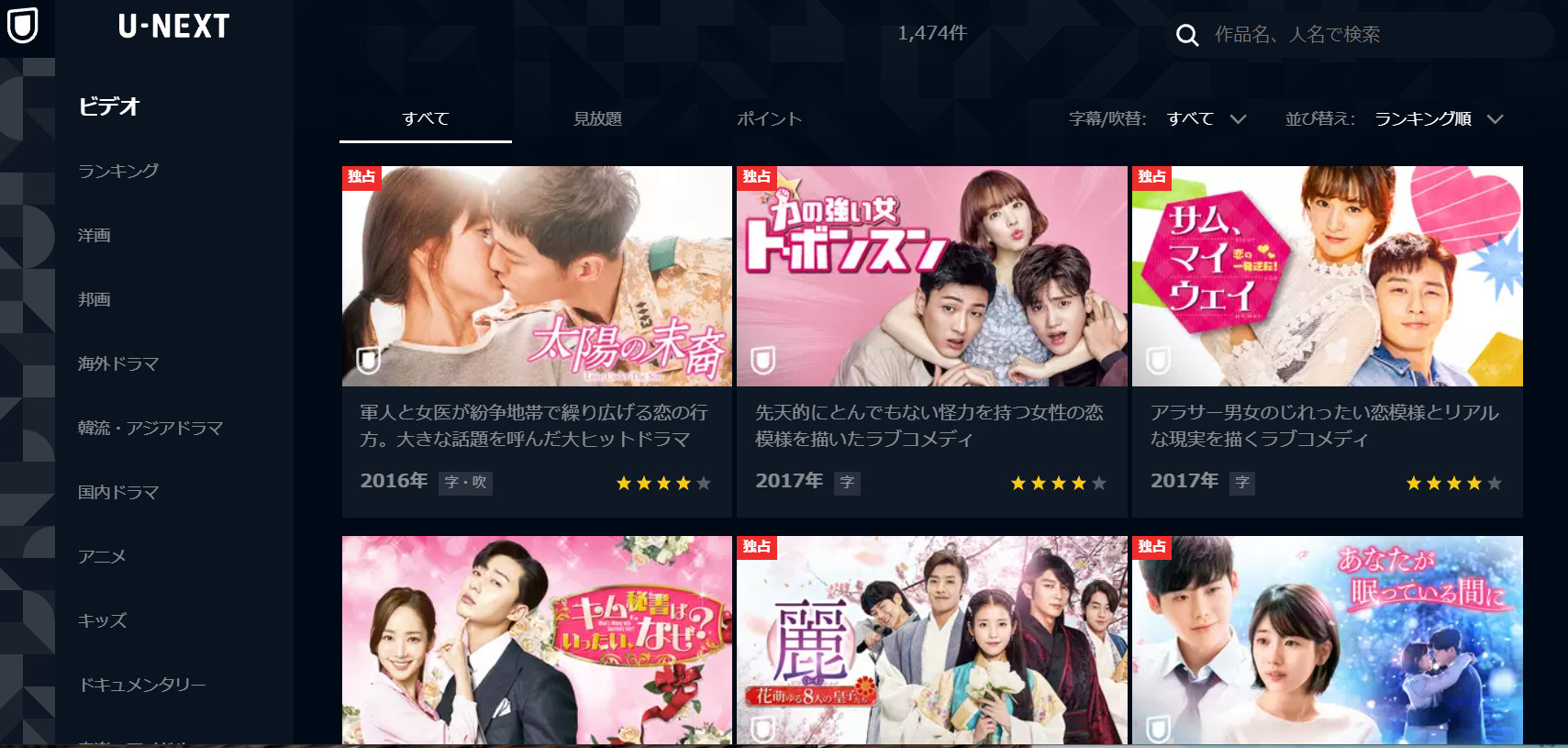
Task: Expand the 並び替え sort dropdown
Action: coord(1438,119)
